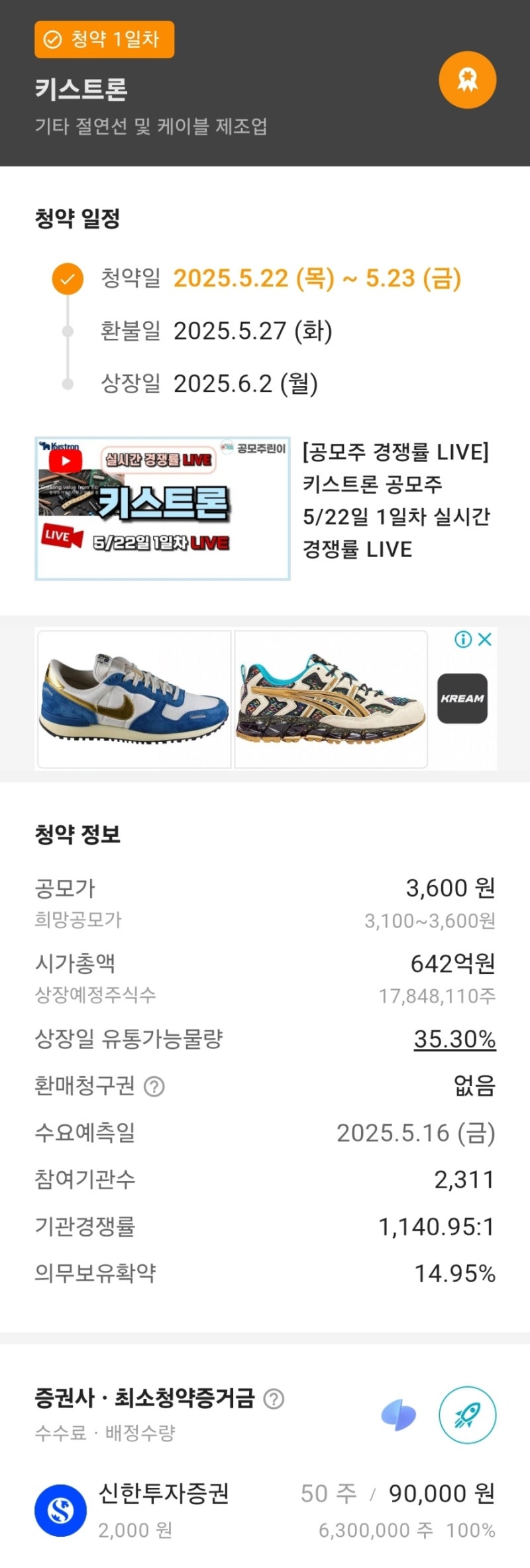Open the 키스트론 실시간 경쟁률 LIVE video
This screenshot has width=530, height=1568.
[162, 509]
